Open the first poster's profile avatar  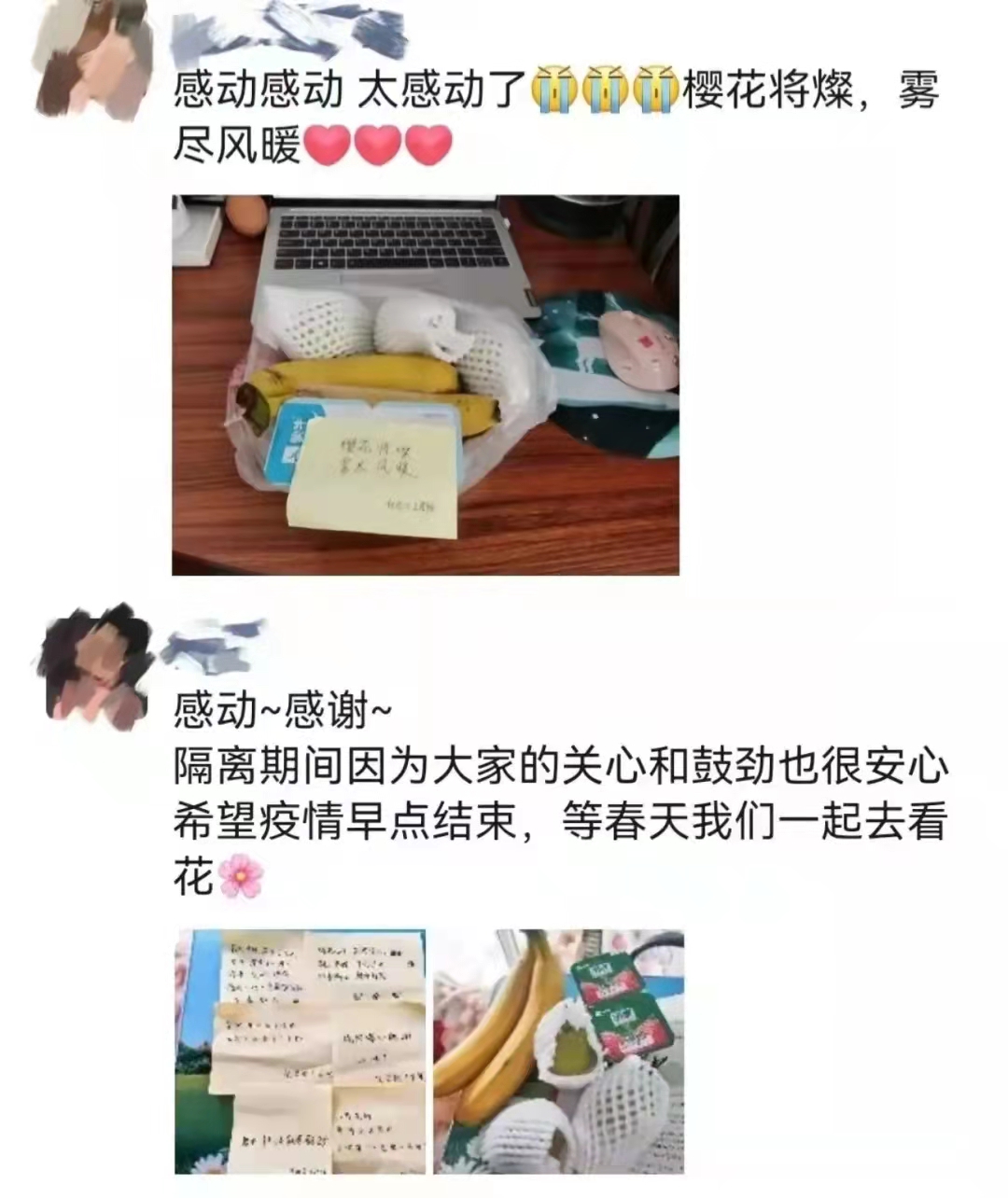pos(93,58)
